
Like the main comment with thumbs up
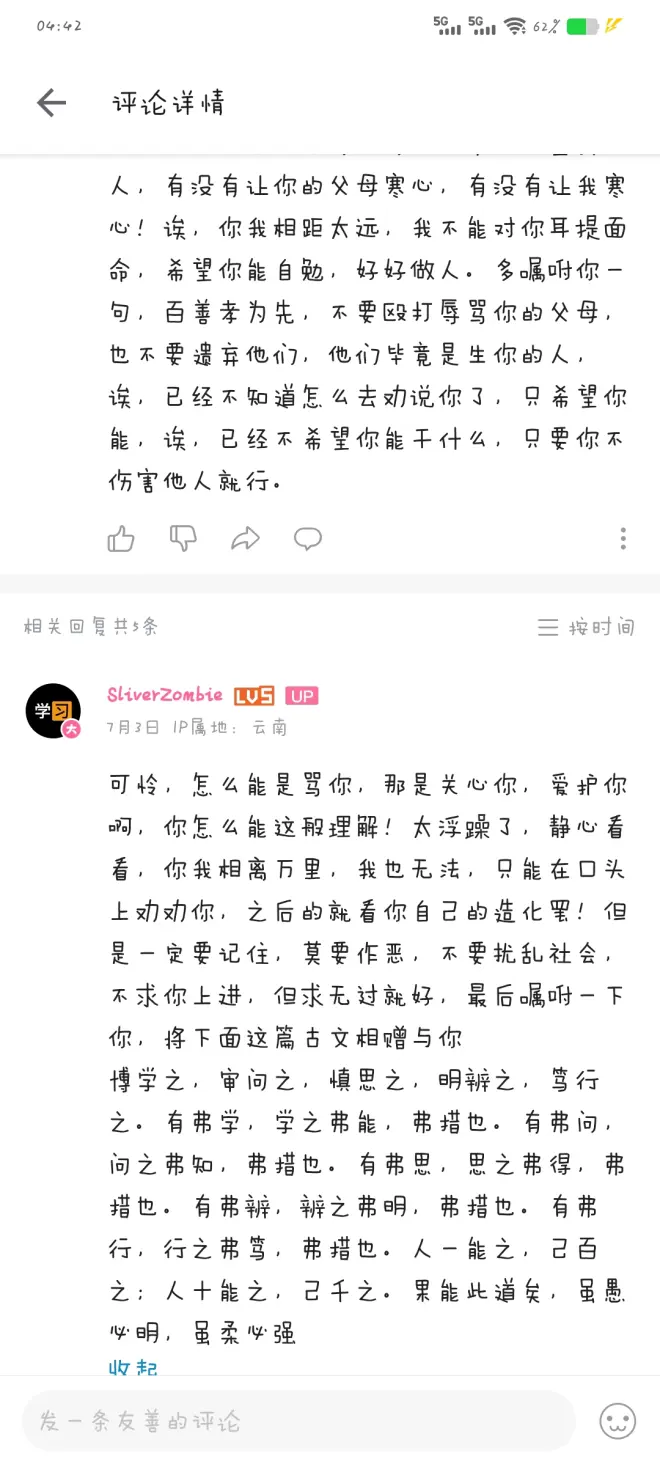(121, 539)
